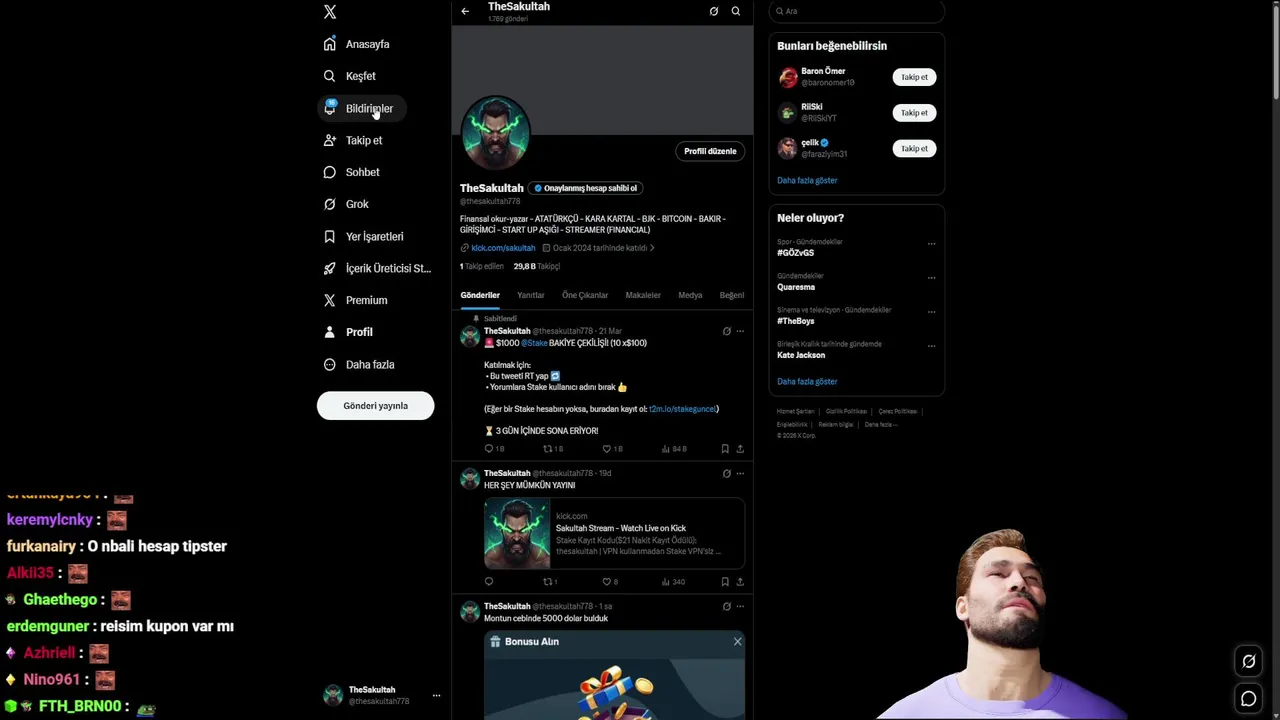The height and width of the screenshot is (720, 1280).
Task: Open the #GÖZvGS trending topic
Action: 795,253
